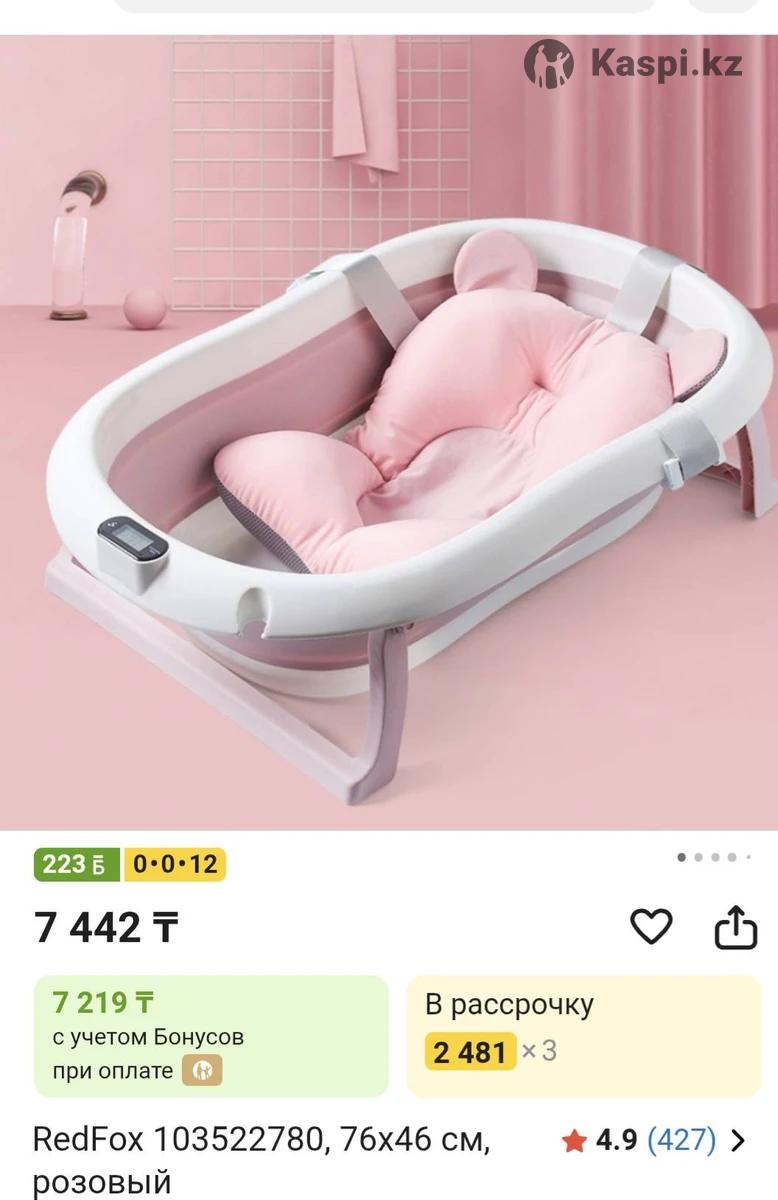The image size is (778, 1200).
Task: Tap the image page indicator dots
Action: point(713,857)
